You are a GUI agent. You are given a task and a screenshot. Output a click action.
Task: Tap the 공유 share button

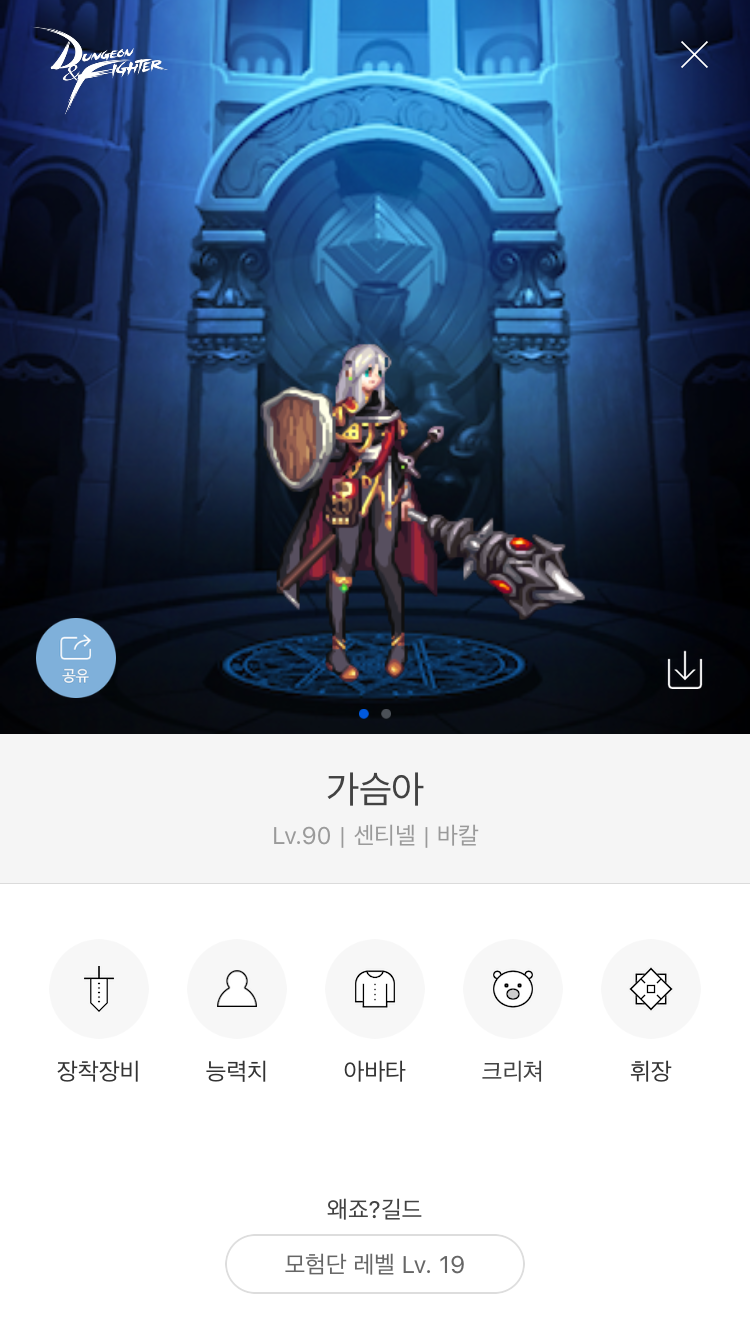point(76,658)
